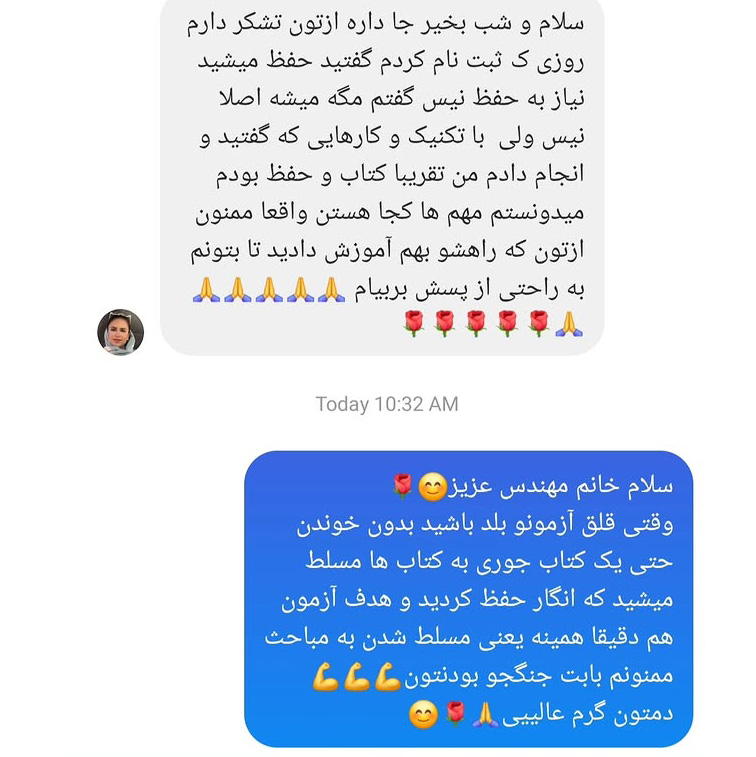Open the sender's profile picture avatar
The width and height of the screenshot is (756, 757).
click(121, 332)
